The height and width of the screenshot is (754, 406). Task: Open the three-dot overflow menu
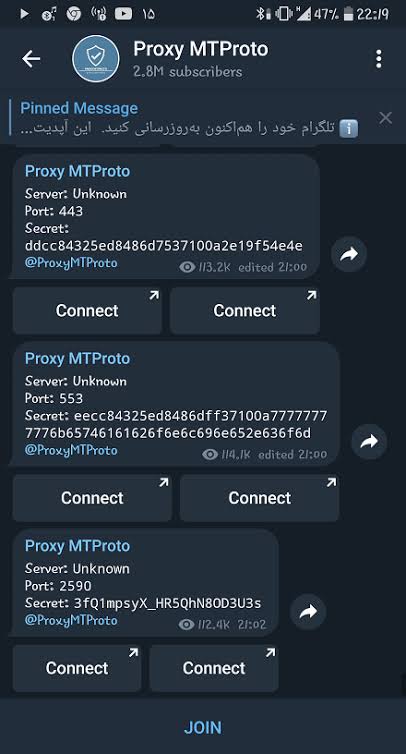pos(379,59)
